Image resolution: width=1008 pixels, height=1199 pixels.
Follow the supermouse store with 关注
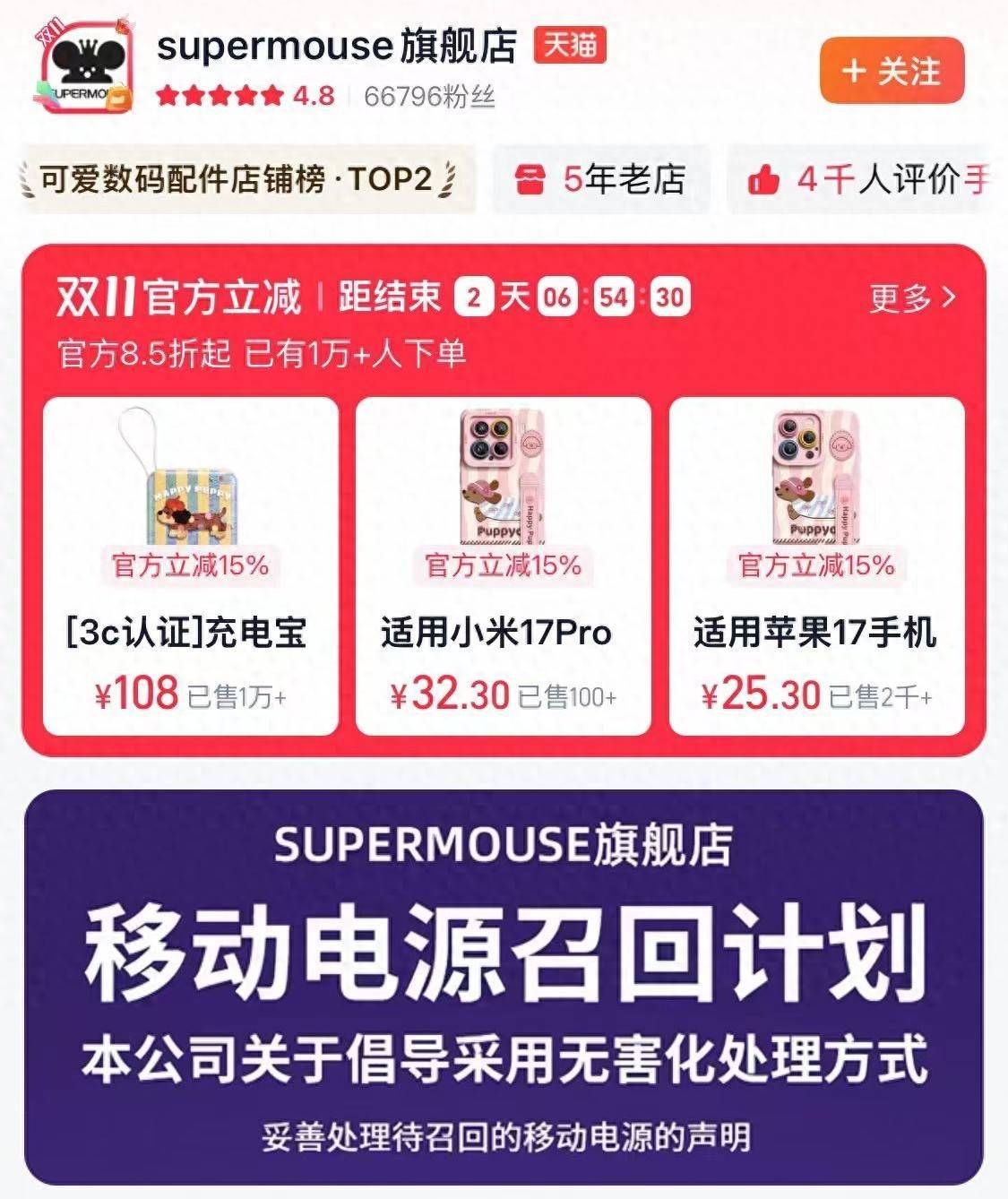[x=891, y=71]
